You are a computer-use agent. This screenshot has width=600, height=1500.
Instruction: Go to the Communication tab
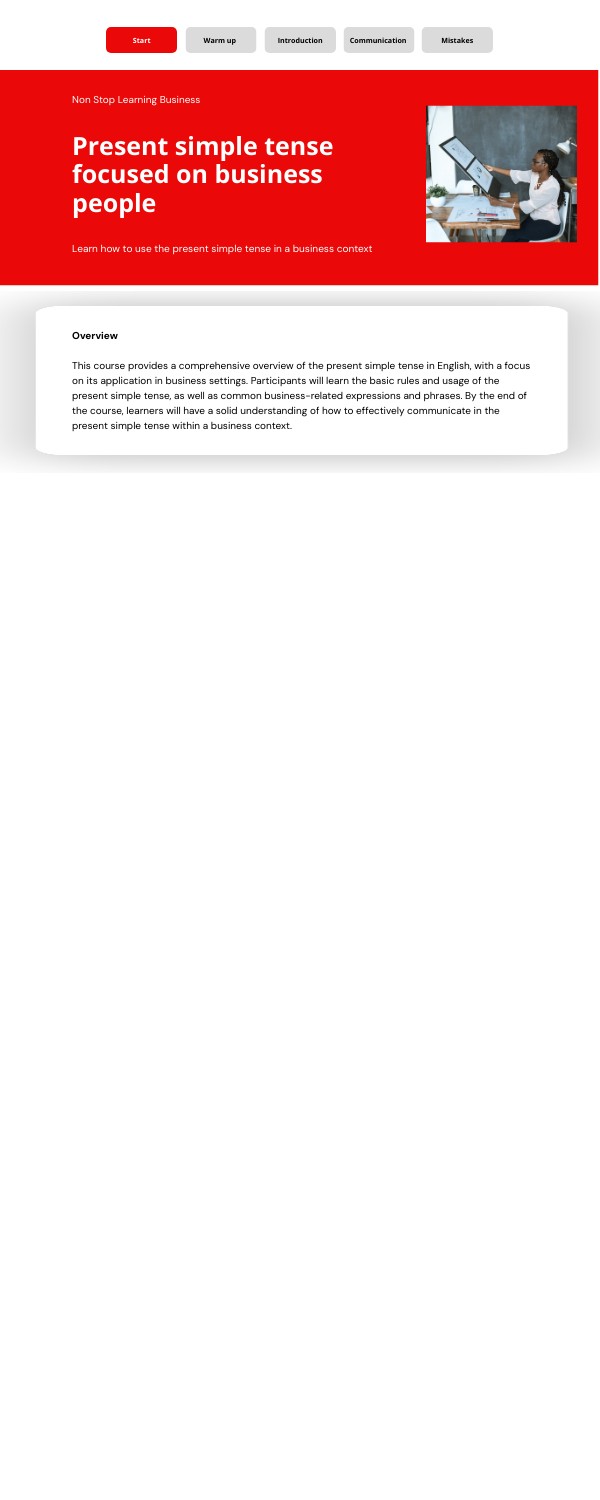point(378,40)
